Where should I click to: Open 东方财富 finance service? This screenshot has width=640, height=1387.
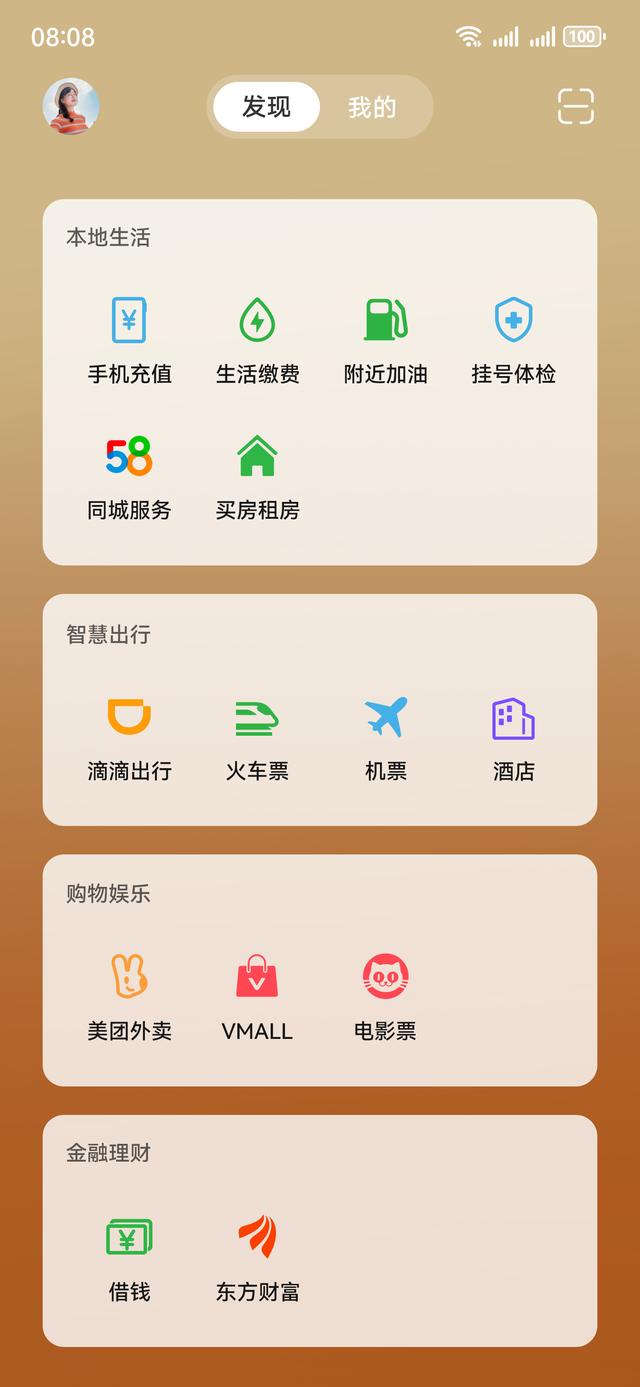pos(257,1259)
